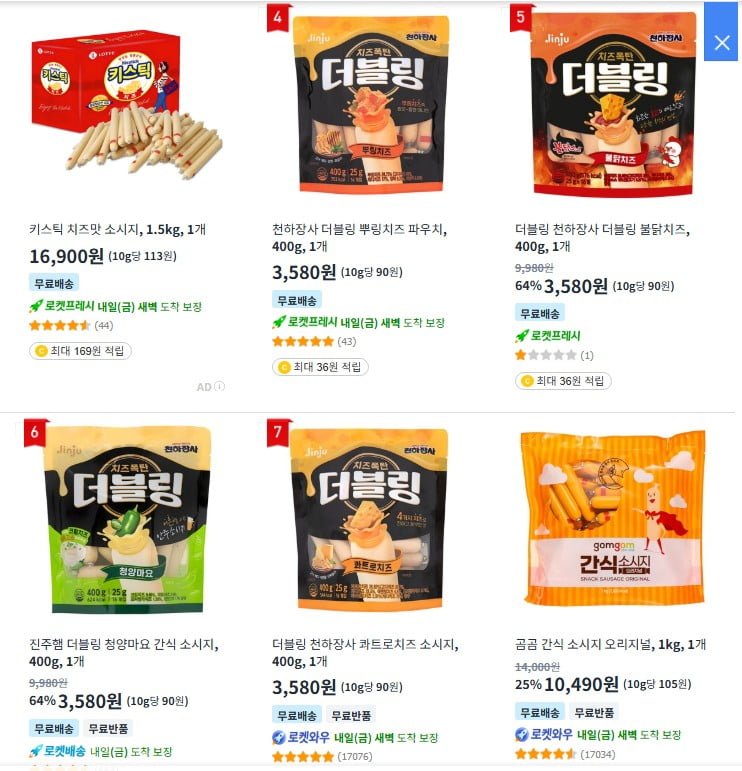This screenshot has width=742, height=771.
Task: Open the AD info icon
Action: tap(219, 387)
